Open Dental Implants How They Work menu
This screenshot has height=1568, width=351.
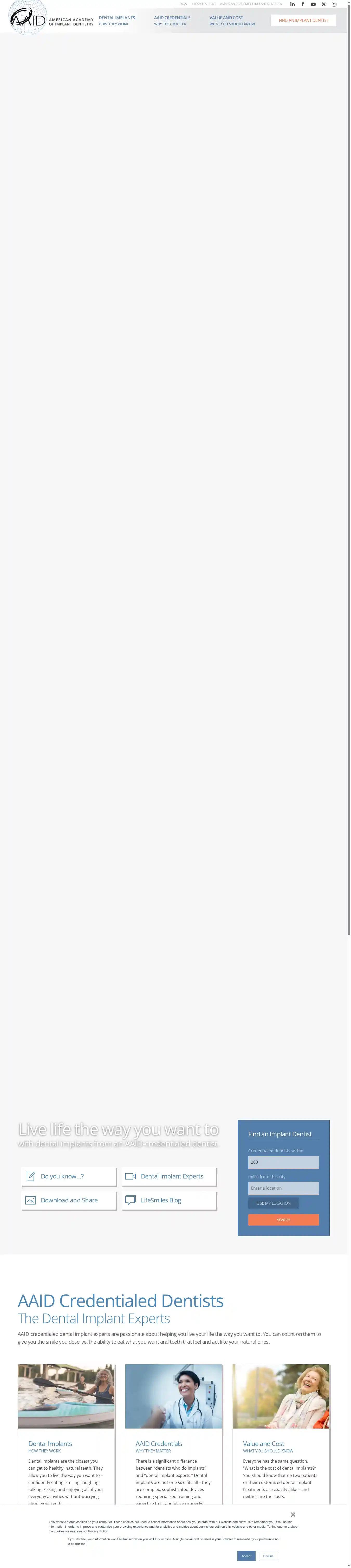click(x=117, y=21)
